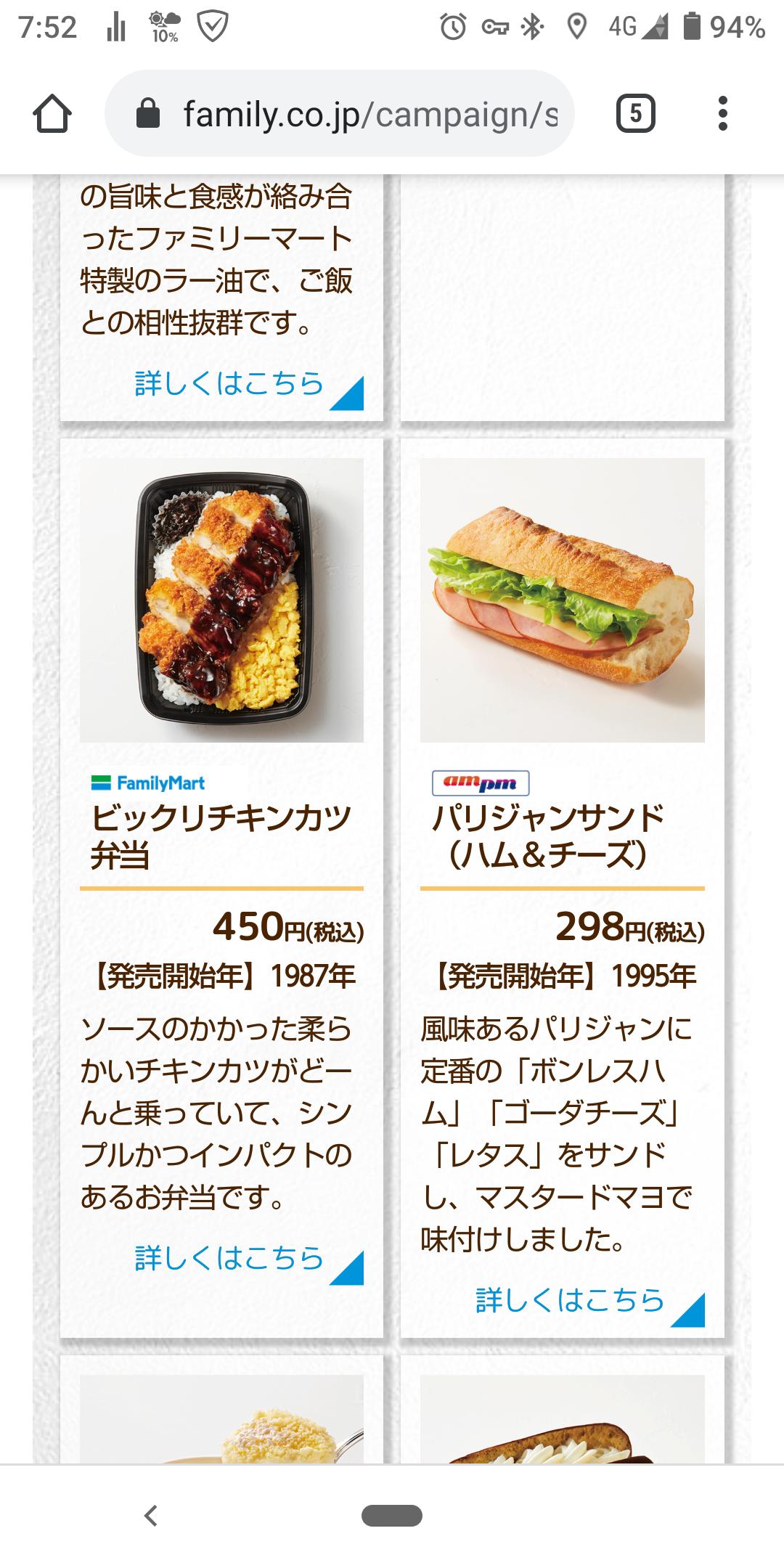Tap 詳しくはこちら for ビックリチキンカツ弁当

pos(229,1258)
